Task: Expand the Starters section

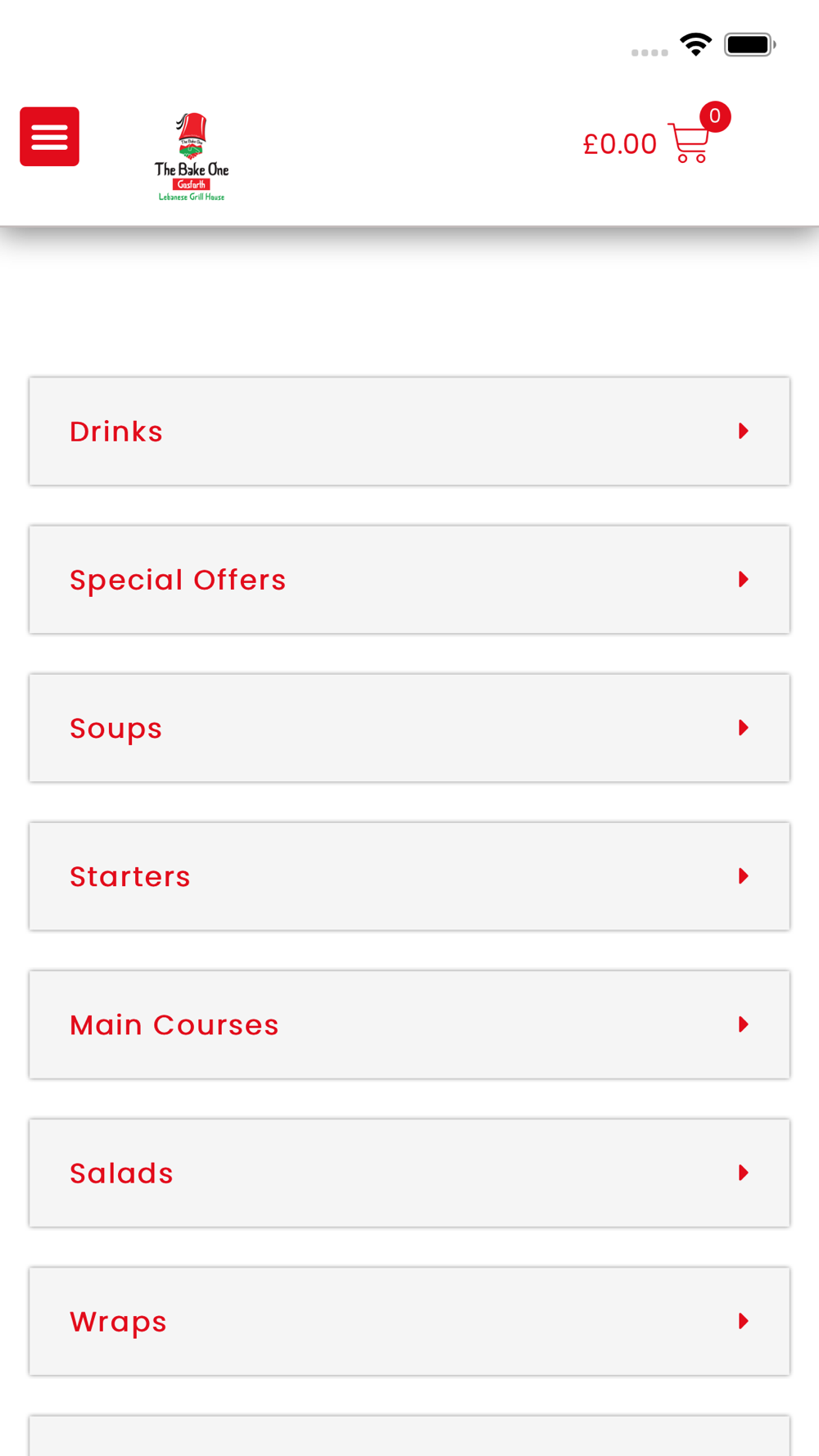Action: [x=409, y=875]
